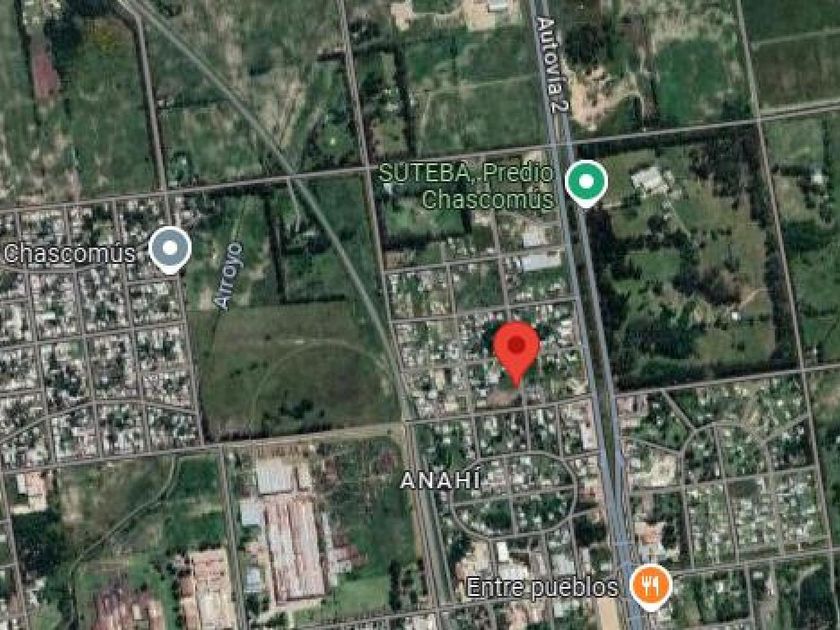Screen dimensions: 840x630
Task: Open the SUTEBA Predio Chascomús green marker
Action: (586, 182)
